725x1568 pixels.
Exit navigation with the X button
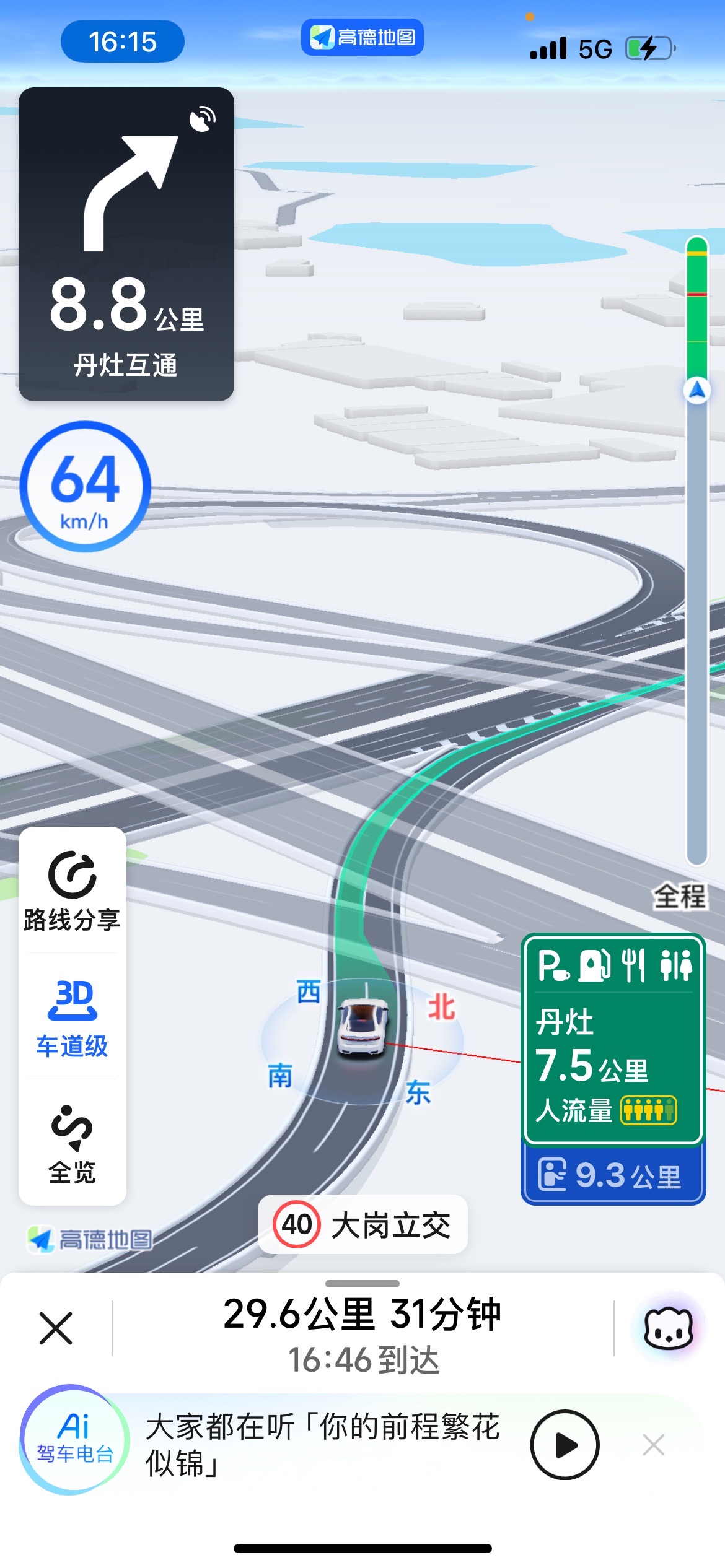point(56,1328)
